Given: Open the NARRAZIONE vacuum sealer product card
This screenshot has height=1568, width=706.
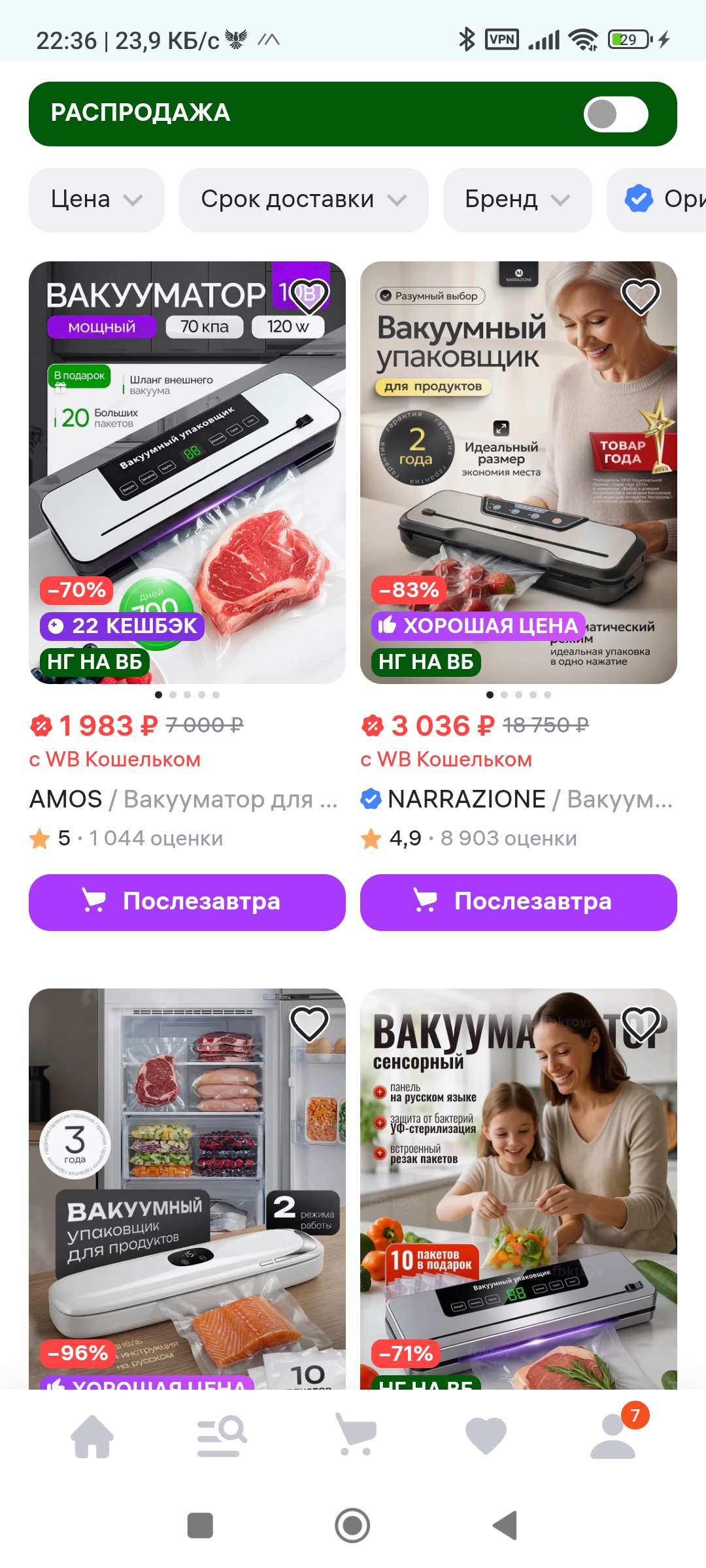Looking at the screenshot, I should (518, 472).
